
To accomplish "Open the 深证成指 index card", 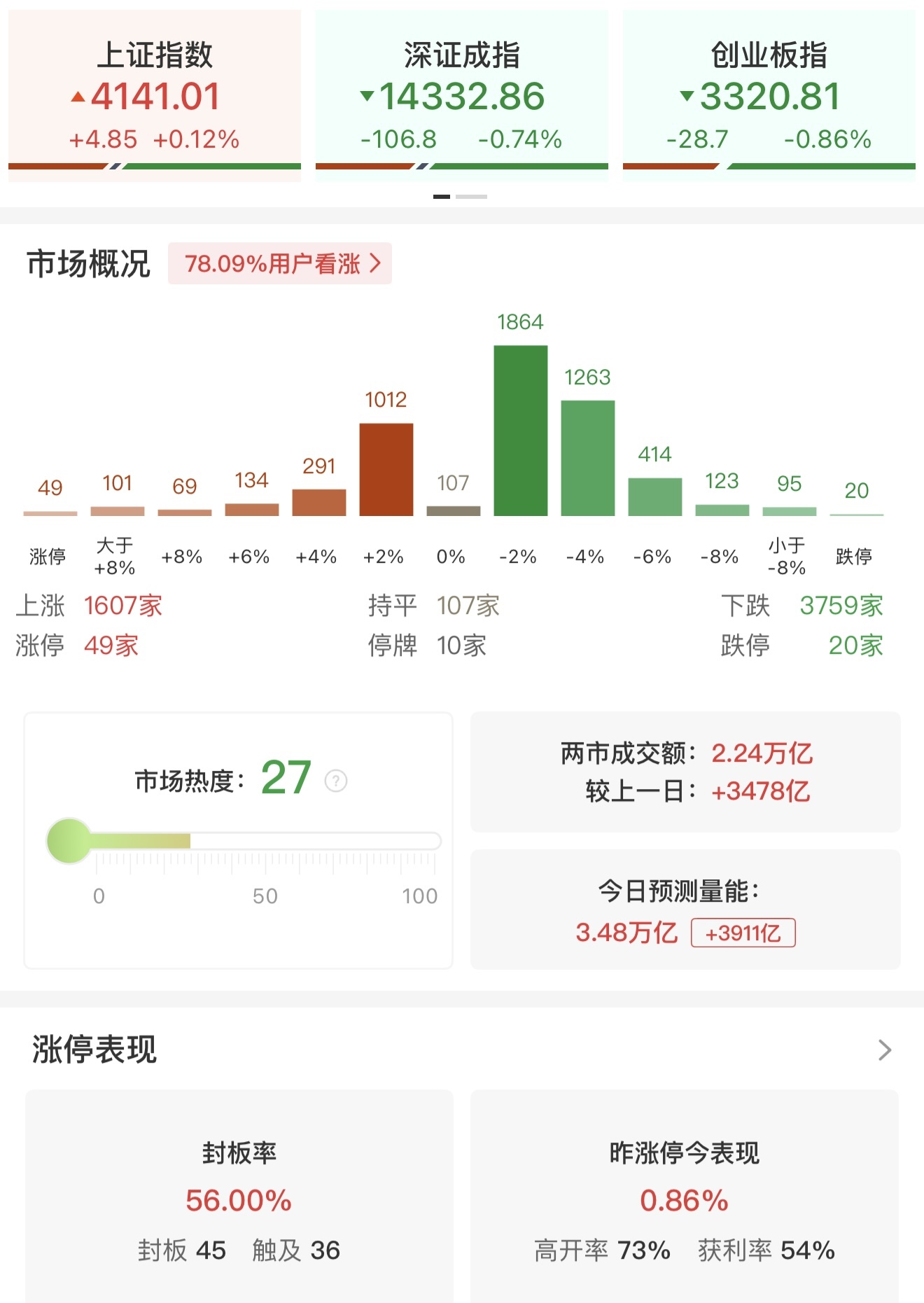I will tap(461, 96).
